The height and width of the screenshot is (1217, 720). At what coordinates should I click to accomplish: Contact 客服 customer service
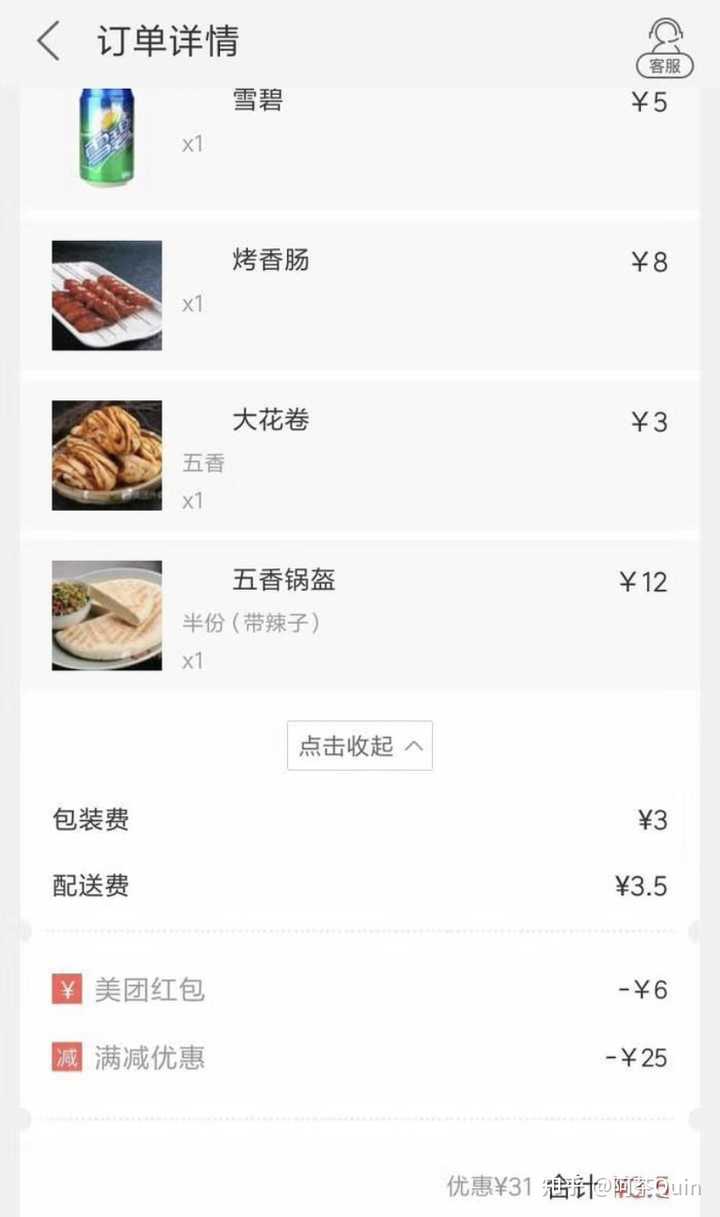coord(664,47)
